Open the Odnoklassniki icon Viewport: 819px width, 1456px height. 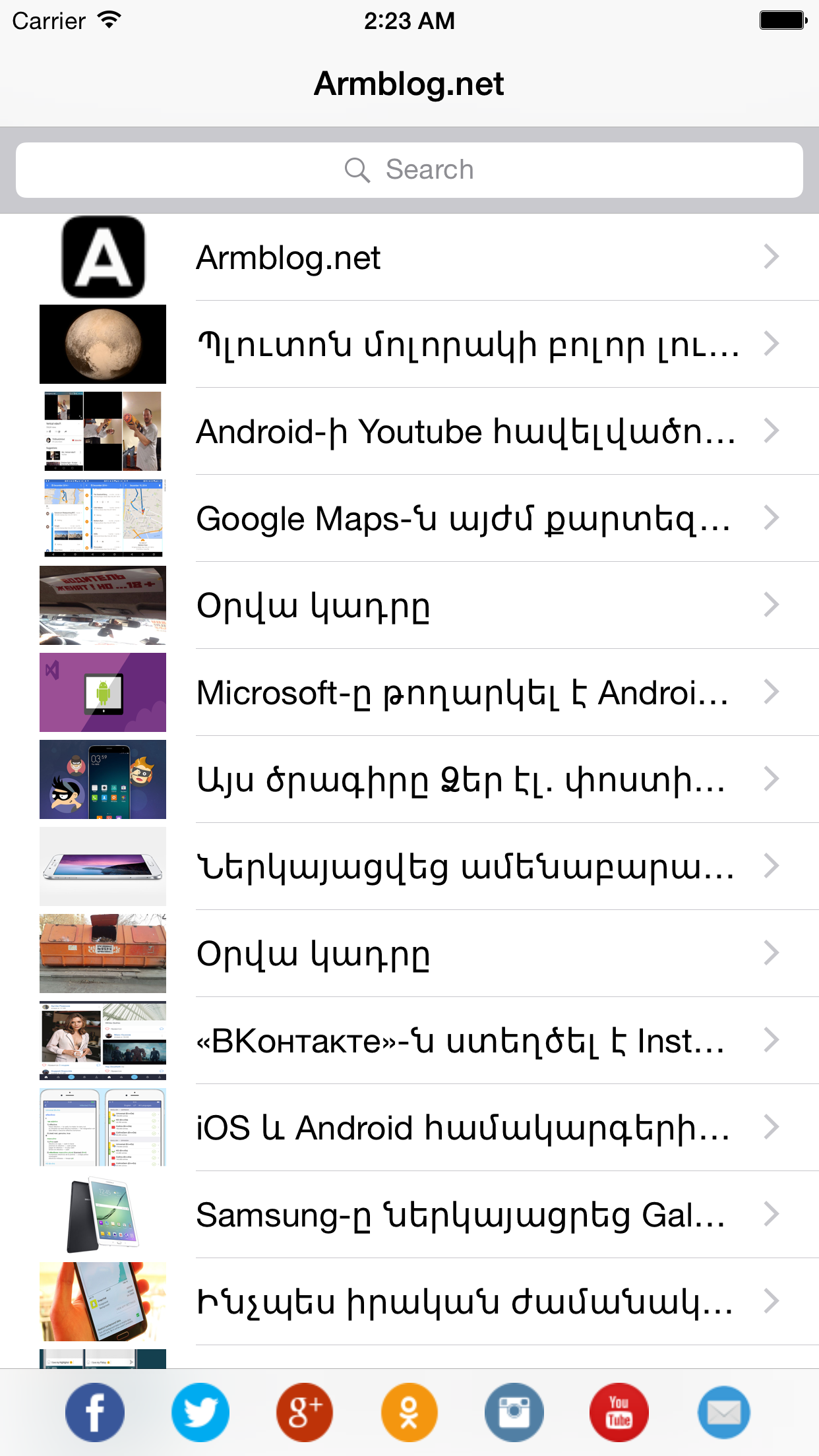tap(409, 1412)
